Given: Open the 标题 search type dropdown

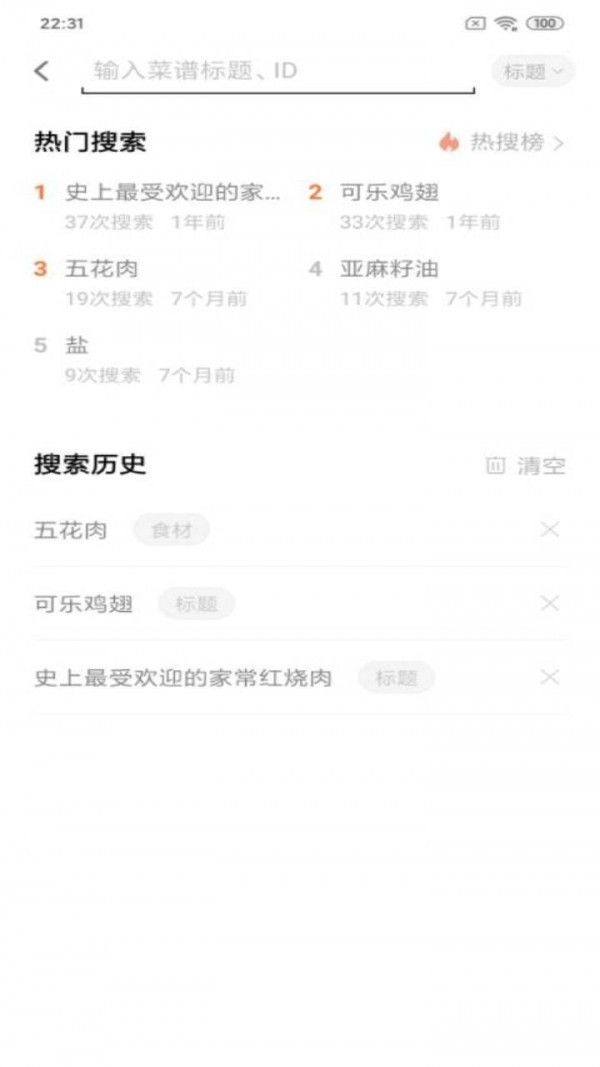Looking at the screenshot, I should (x=533, y=71).
